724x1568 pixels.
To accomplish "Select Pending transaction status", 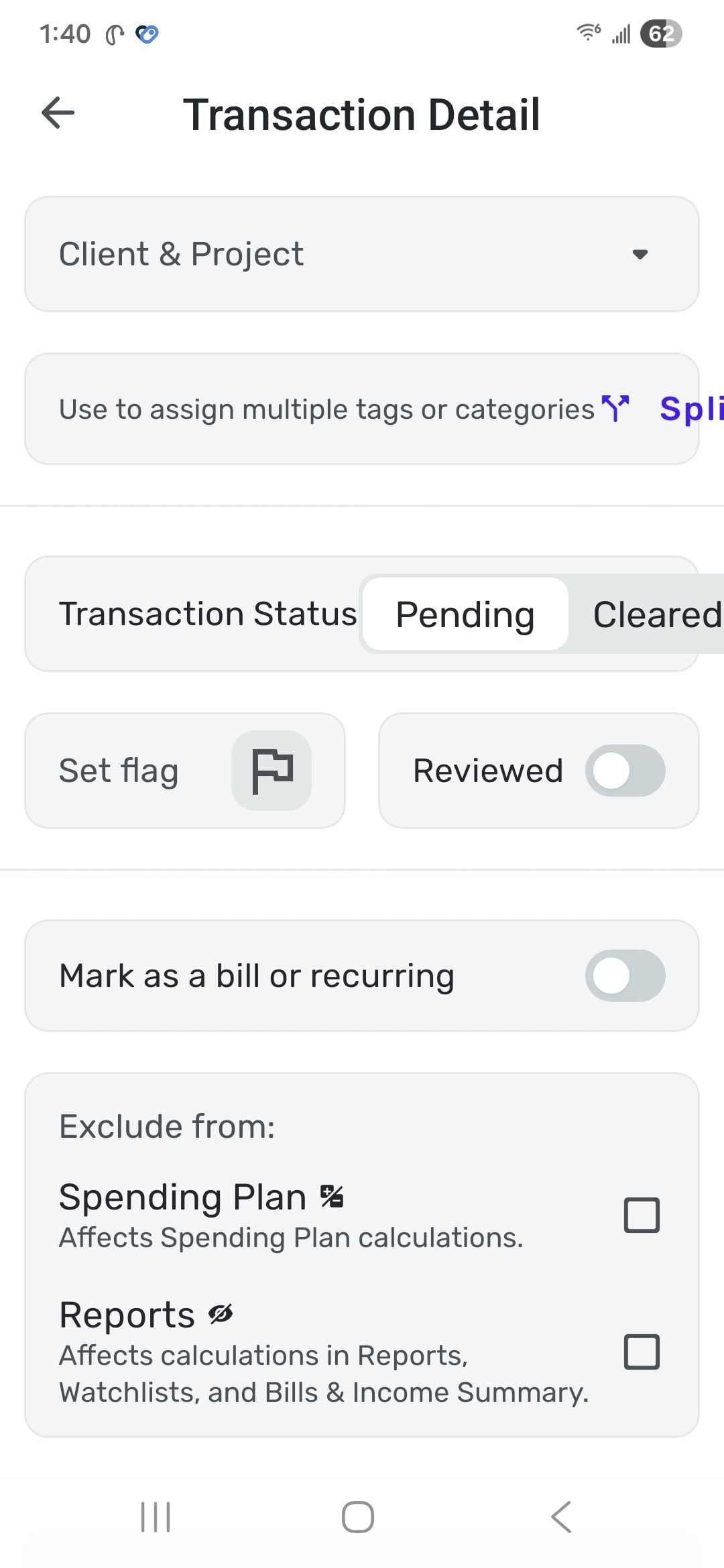I will coord(463,613).
